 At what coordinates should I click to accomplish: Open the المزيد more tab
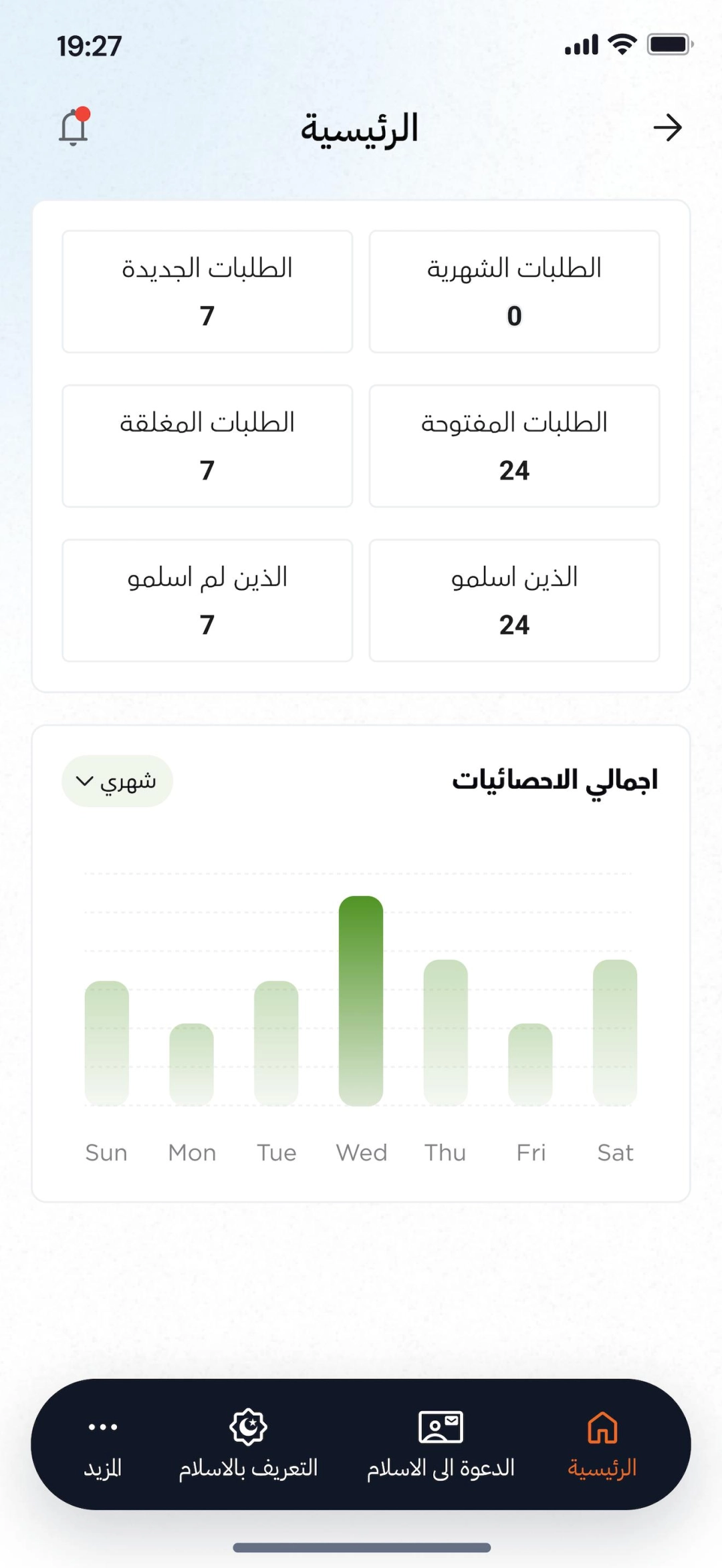(103, 1443)
